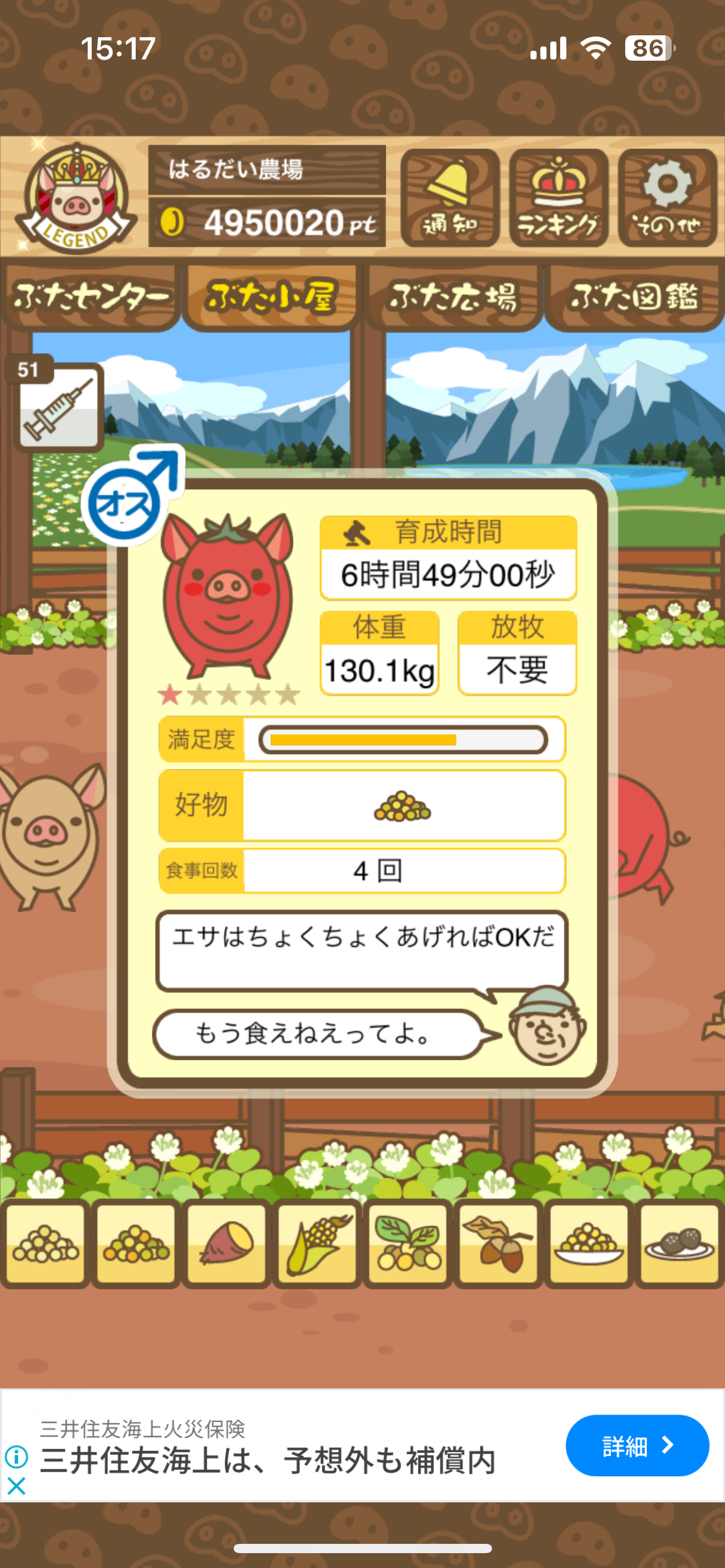
Task: Open the その他 settings gear
Action: tap(667, 198)
